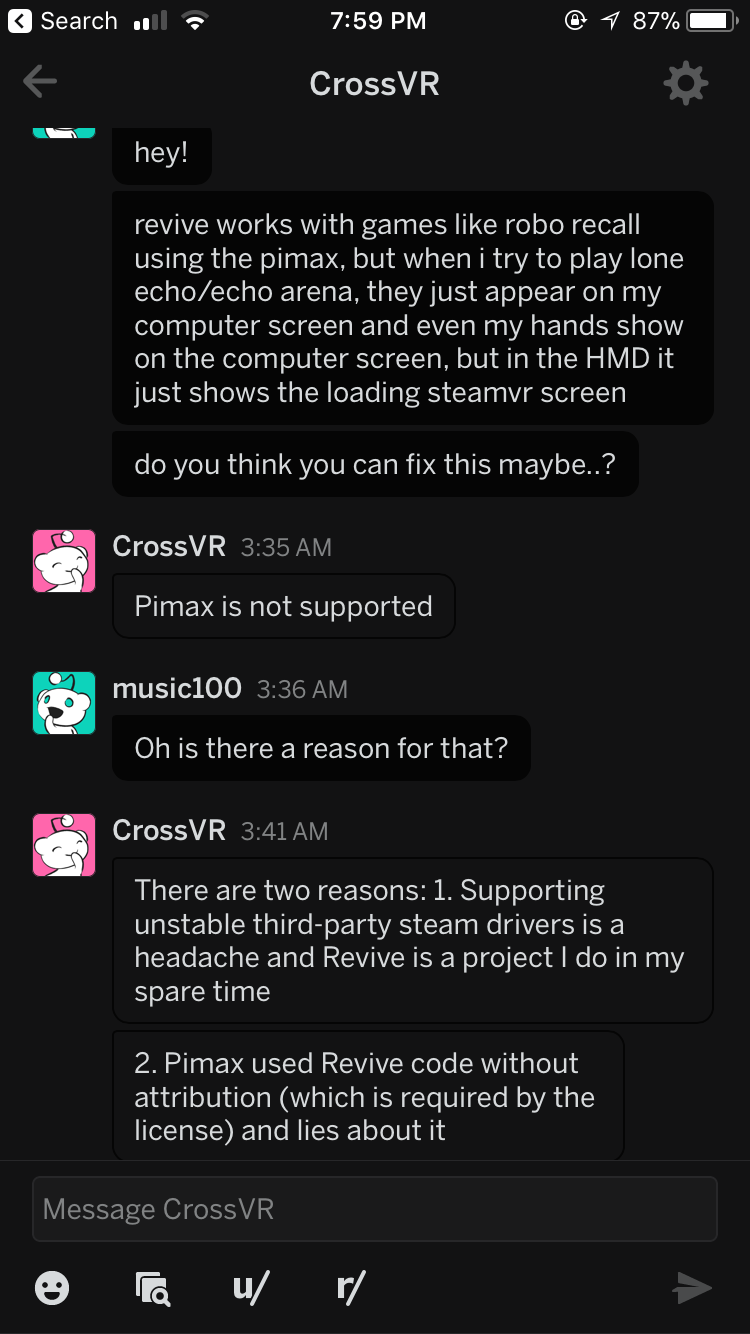Open music100's avatar at 3:36 AM

click(64, 703)
